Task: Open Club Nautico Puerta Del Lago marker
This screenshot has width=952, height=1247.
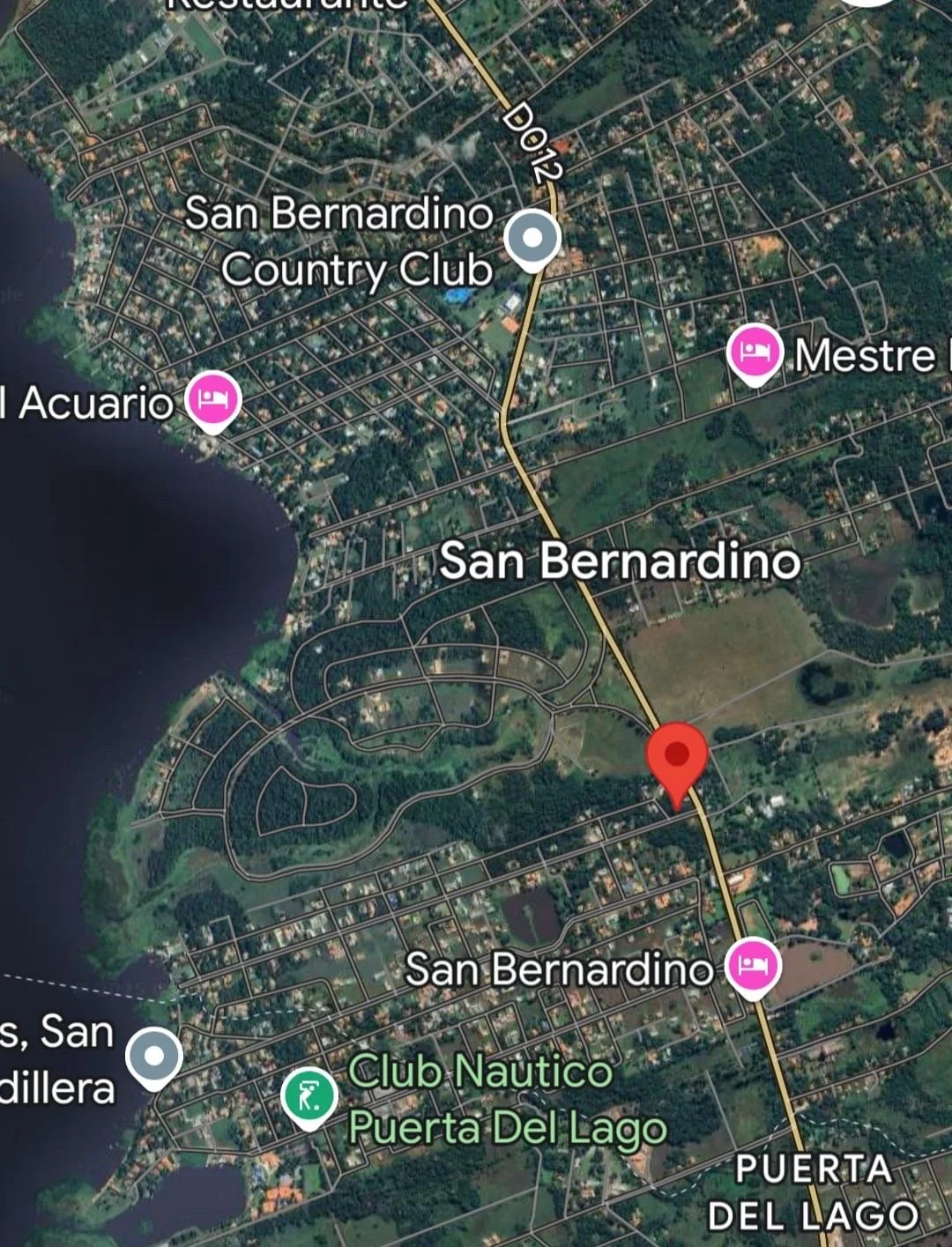Action: coord(309,1095)
